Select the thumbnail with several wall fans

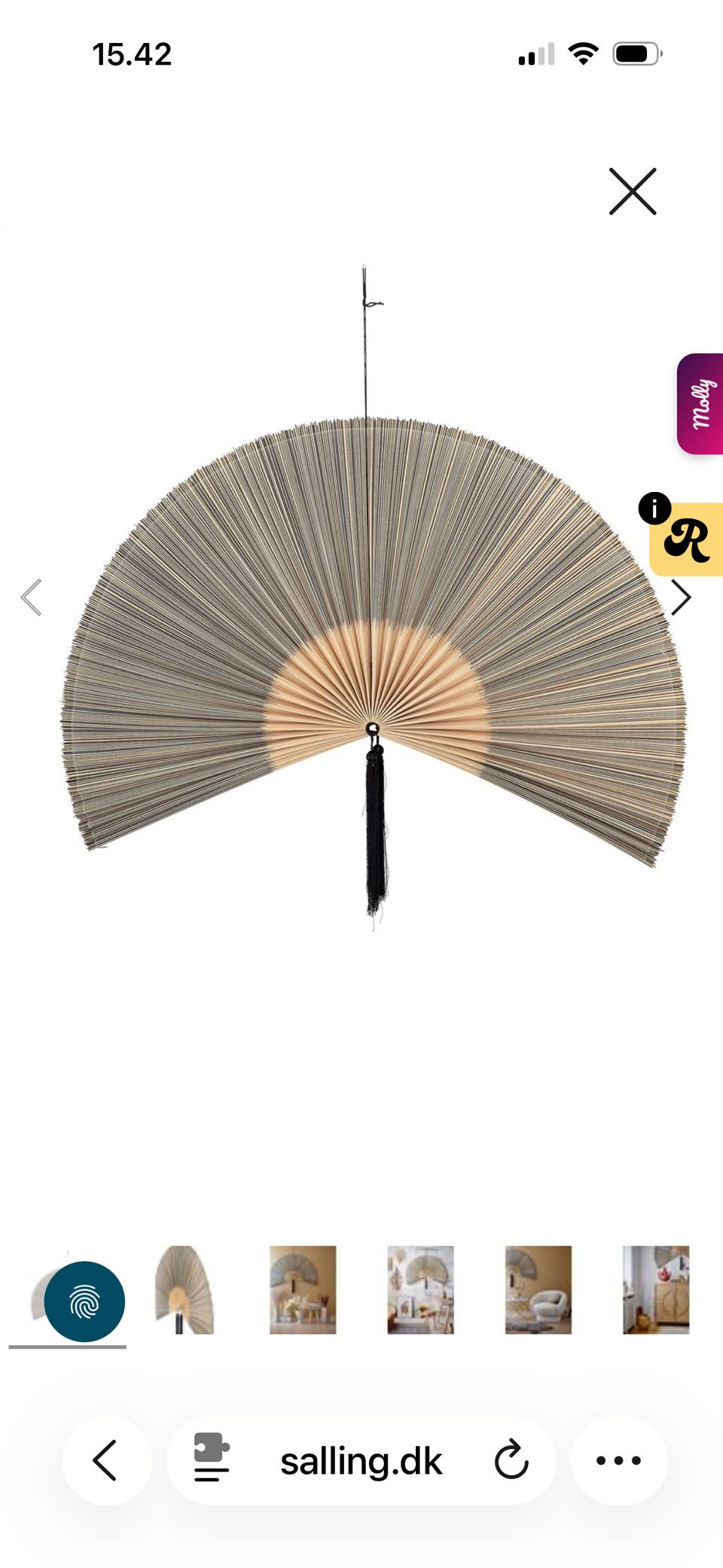click(420, 1289)
